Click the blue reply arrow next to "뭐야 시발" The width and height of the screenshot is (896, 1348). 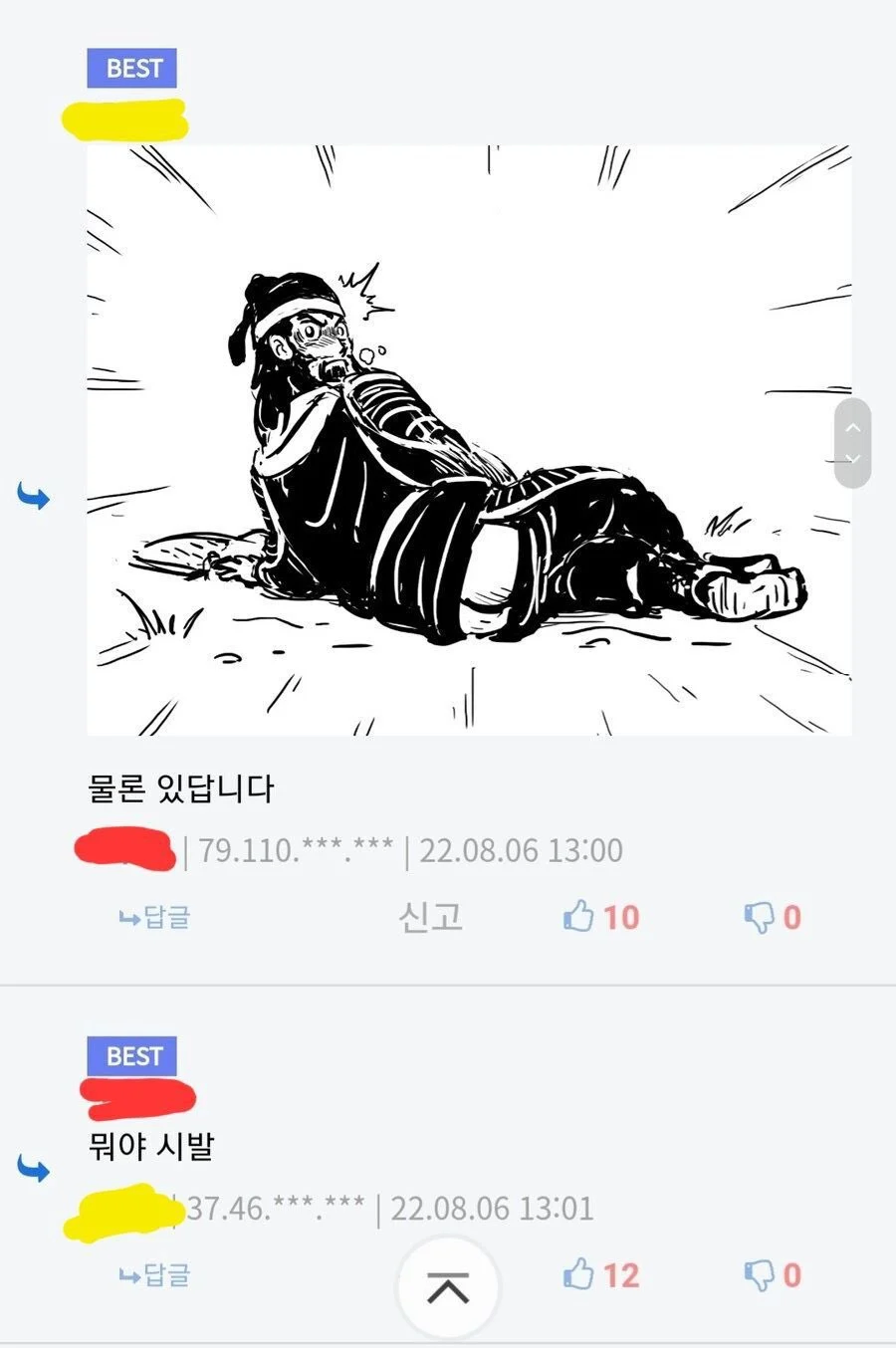coord(33,1167)
